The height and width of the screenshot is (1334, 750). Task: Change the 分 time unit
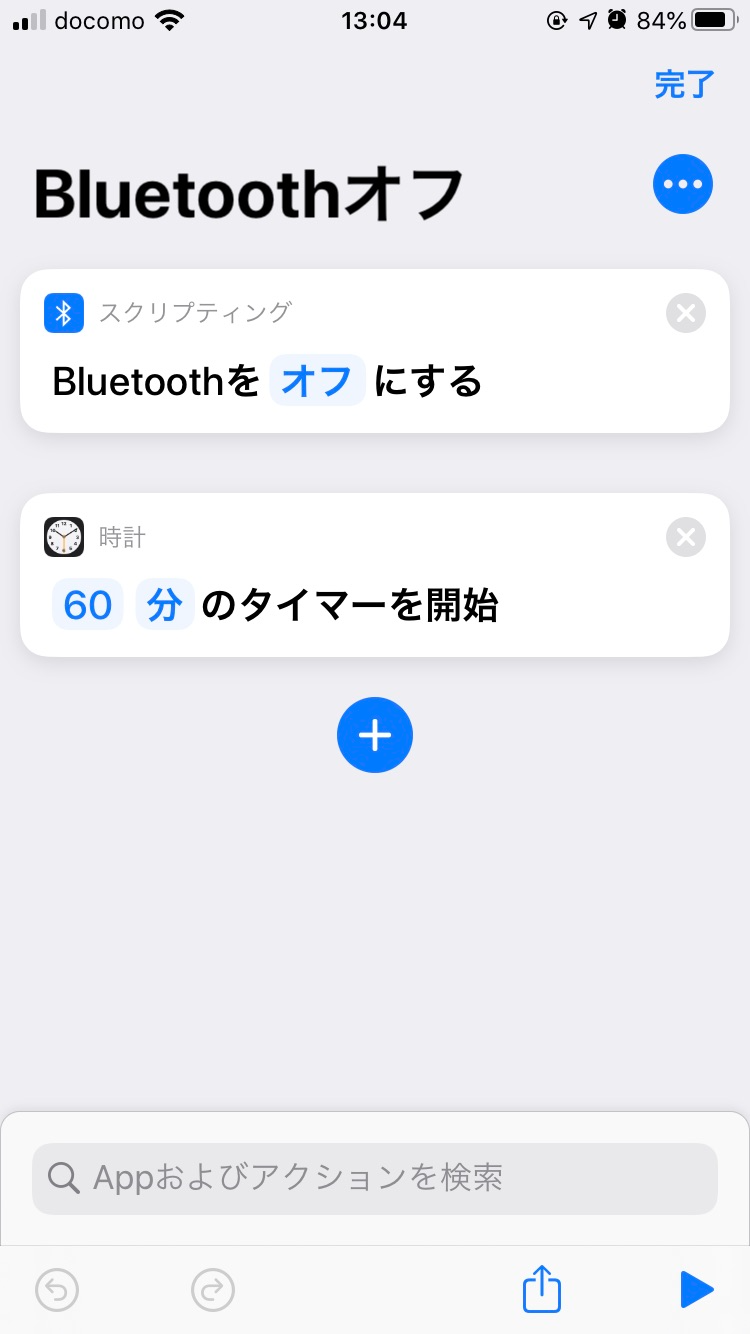point(165,605)
